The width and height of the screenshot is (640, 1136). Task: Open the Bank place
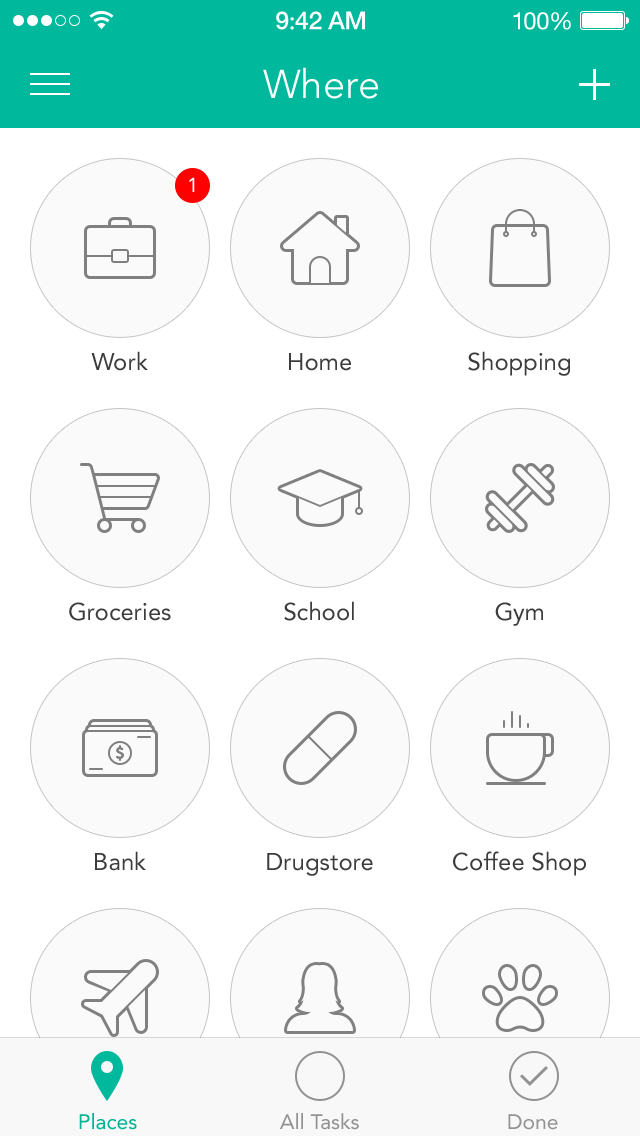(x=120, y=748)
